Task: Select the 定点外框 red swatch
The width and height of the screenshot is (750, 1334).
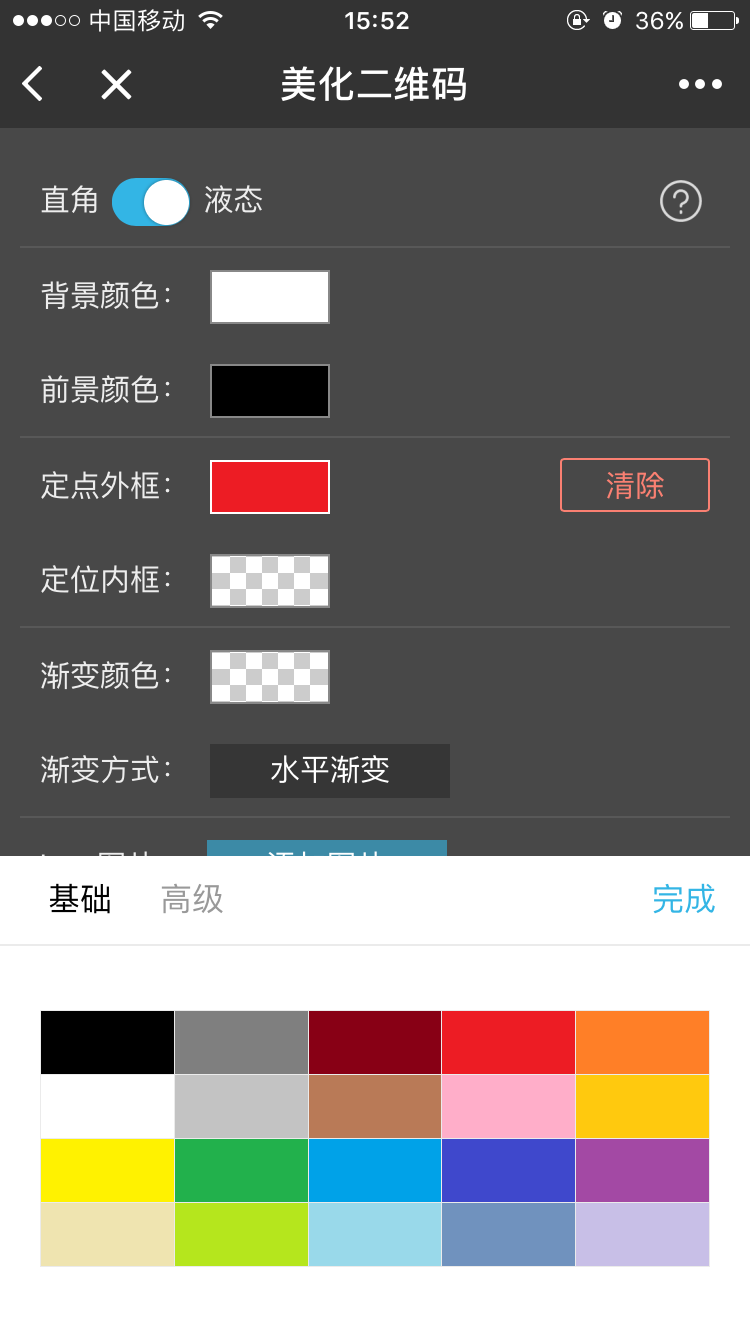Action: tap(270, 487)
